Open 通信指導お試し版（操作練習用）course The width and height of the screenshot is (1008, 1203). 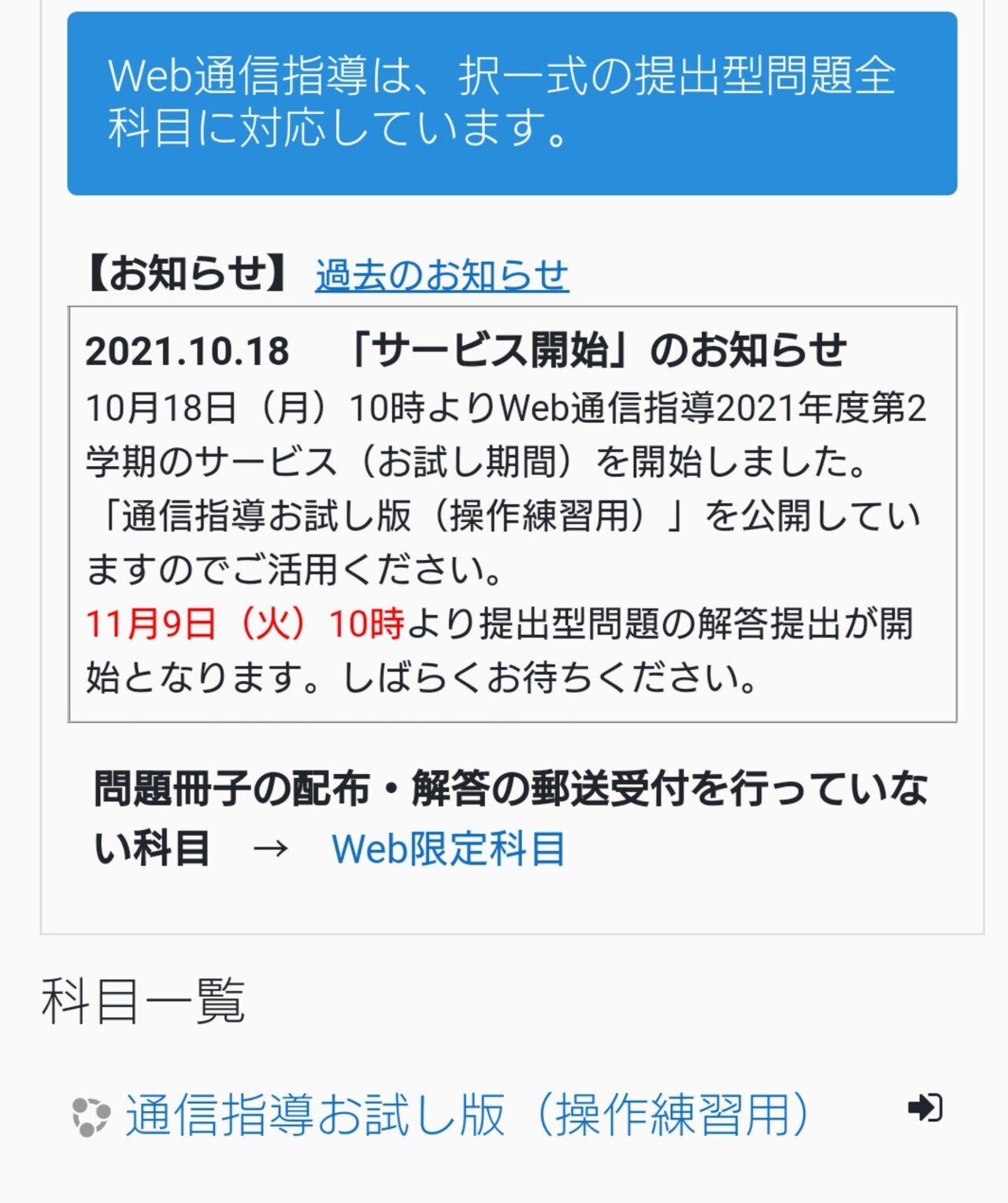(468, 1115)
